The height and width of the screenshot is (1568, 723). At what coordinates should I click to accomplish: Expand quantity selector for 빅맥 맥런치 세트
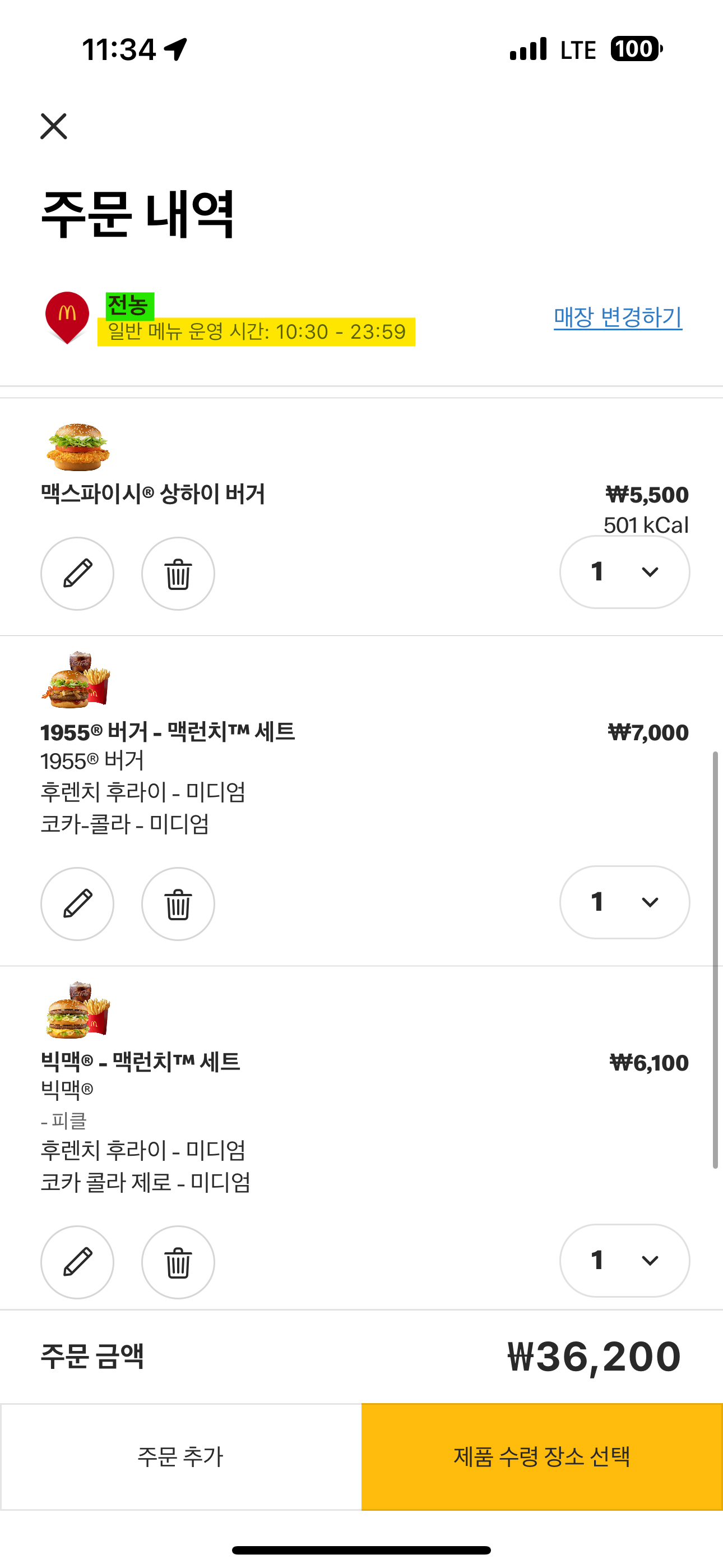point(624,1261)
